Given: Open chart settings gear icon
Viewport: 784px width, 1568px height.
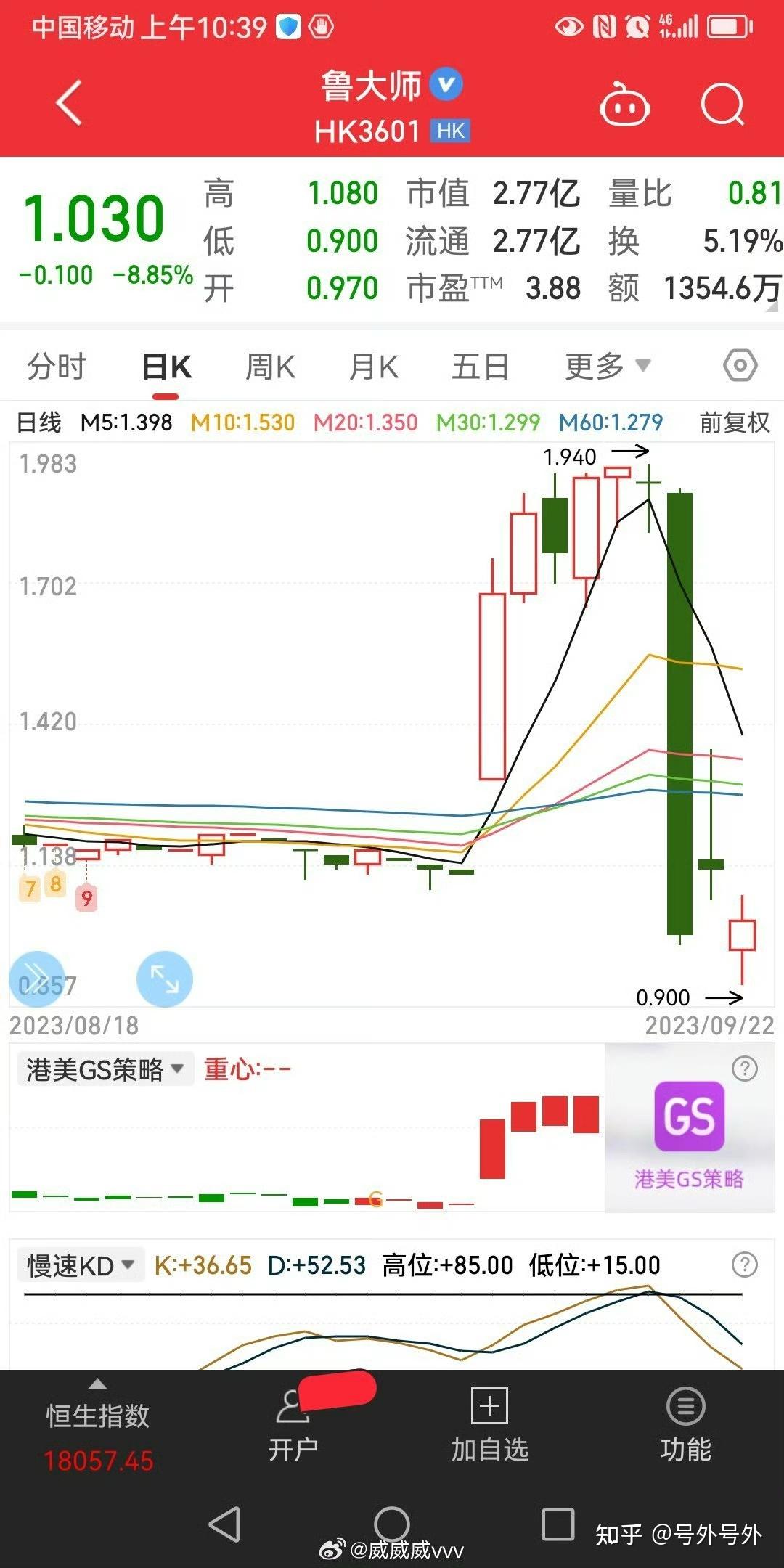Looking at the screenshot, I should [740, 367].
